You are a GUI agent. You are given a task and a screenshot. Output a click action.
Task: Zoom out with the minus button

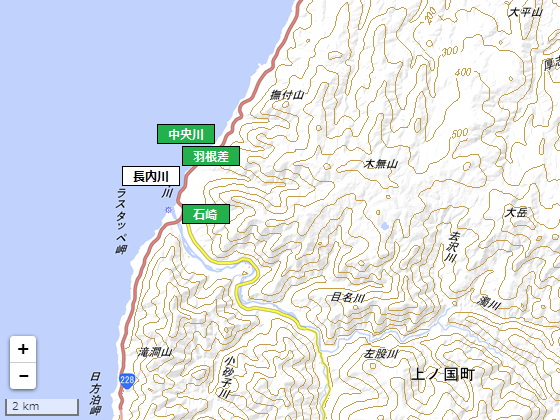(23, 376)
